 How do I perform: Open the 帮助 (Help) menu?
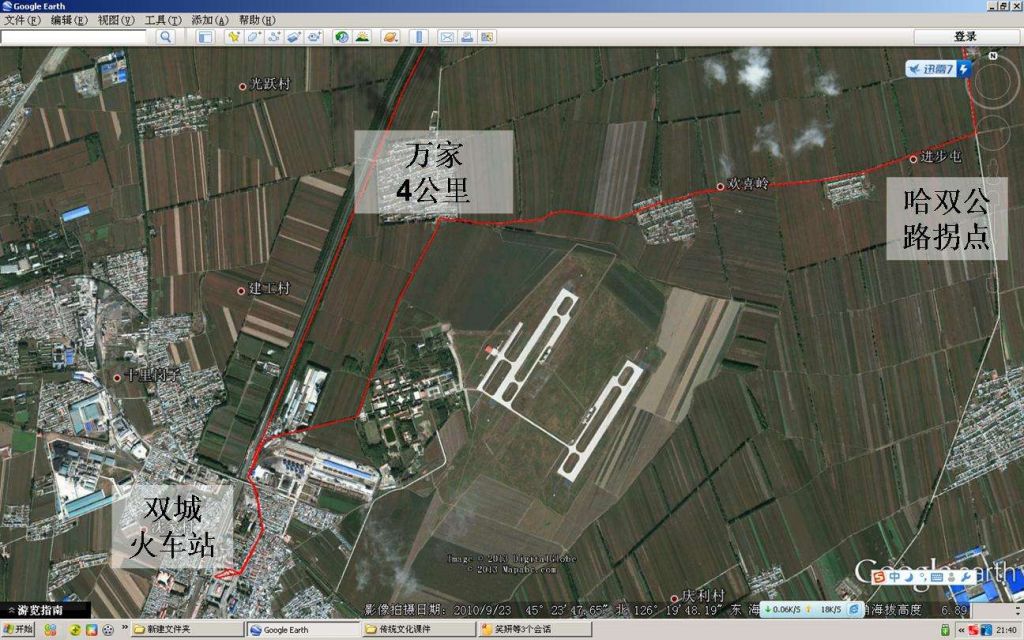256,20
